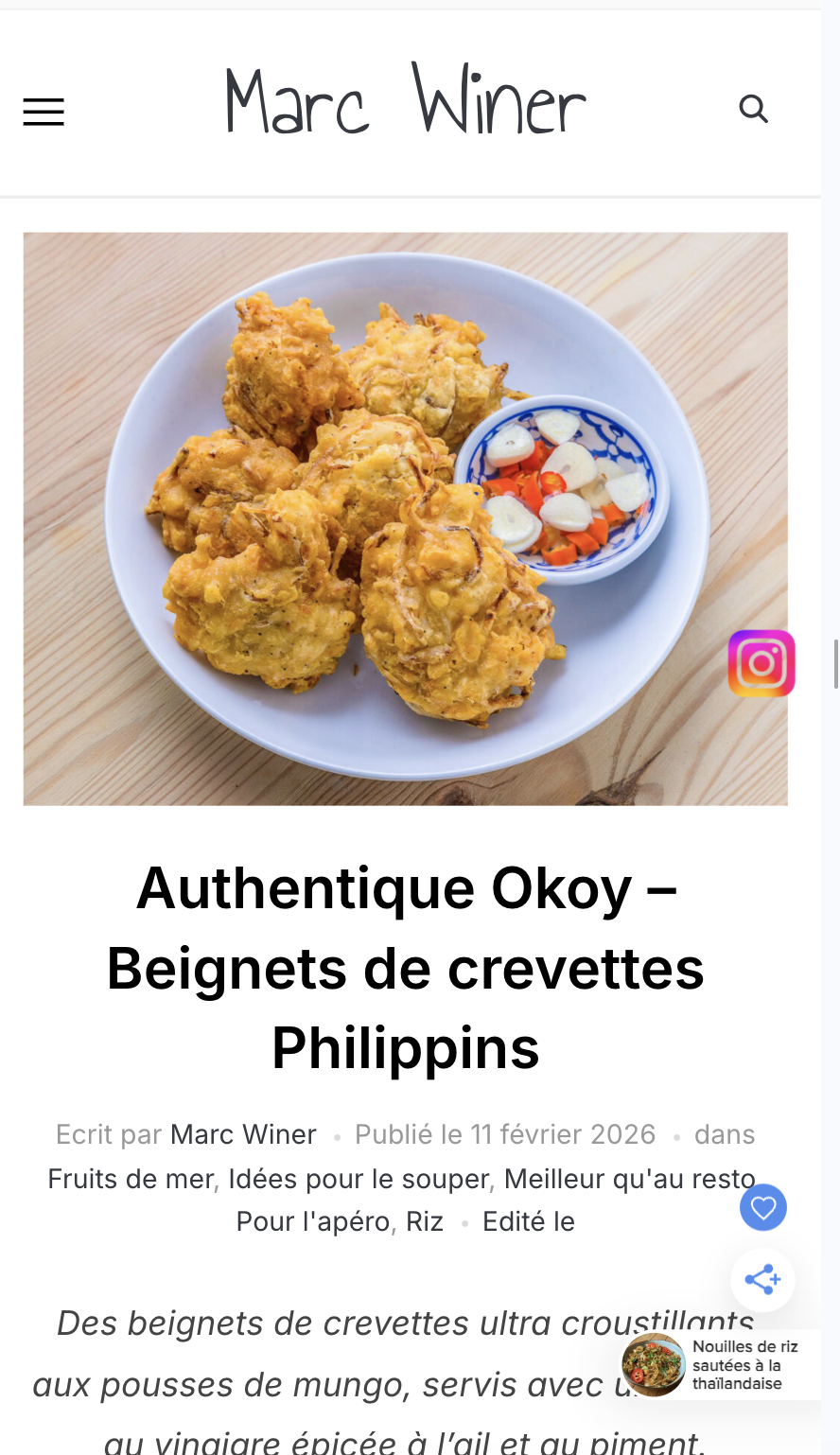
Task: Open Instagram via the photo overlay icon
Action: 761,662
